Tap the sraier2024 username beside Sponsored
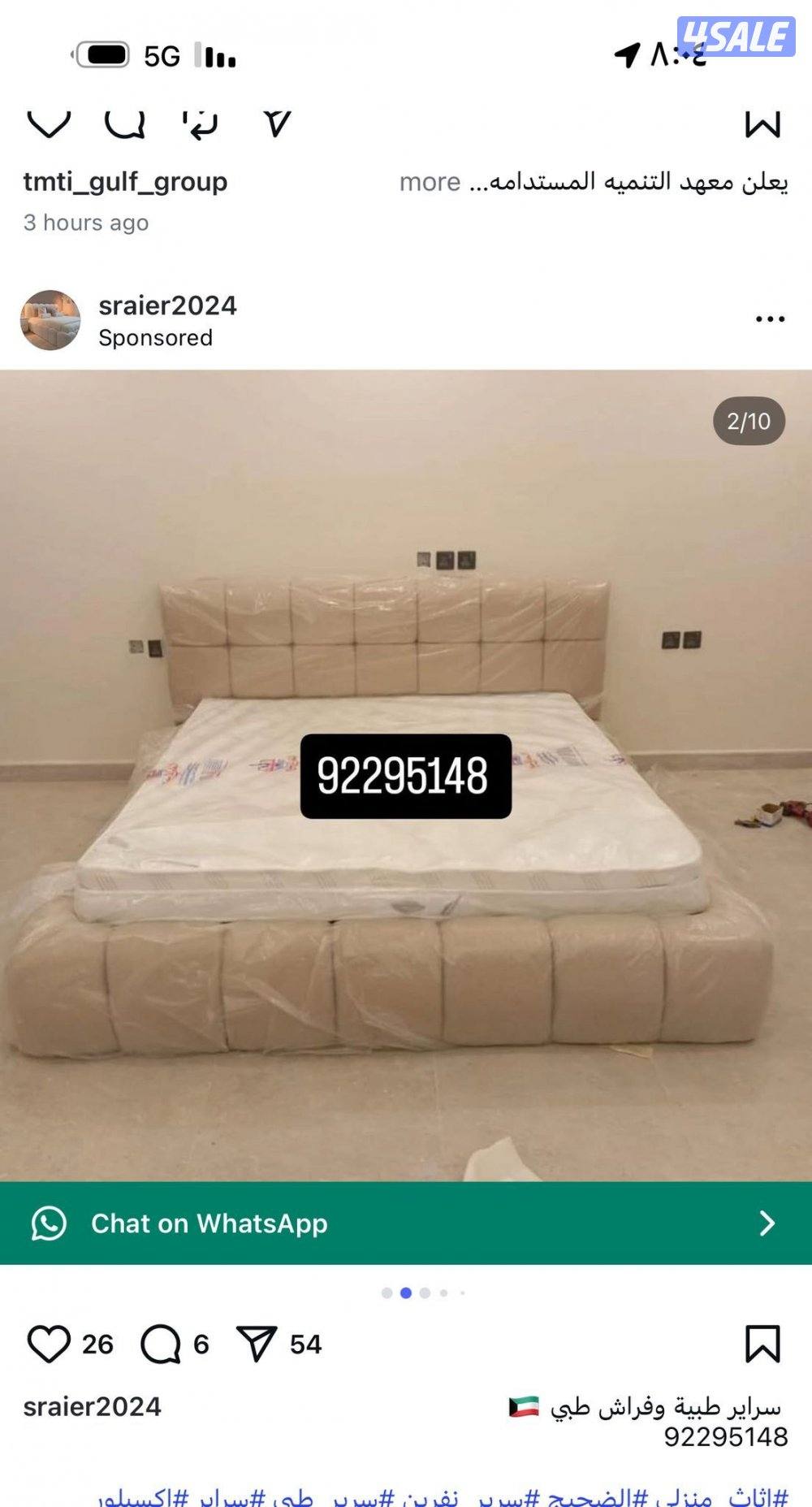The width and height of the screenshot is (812, 1507). [167, 305]
